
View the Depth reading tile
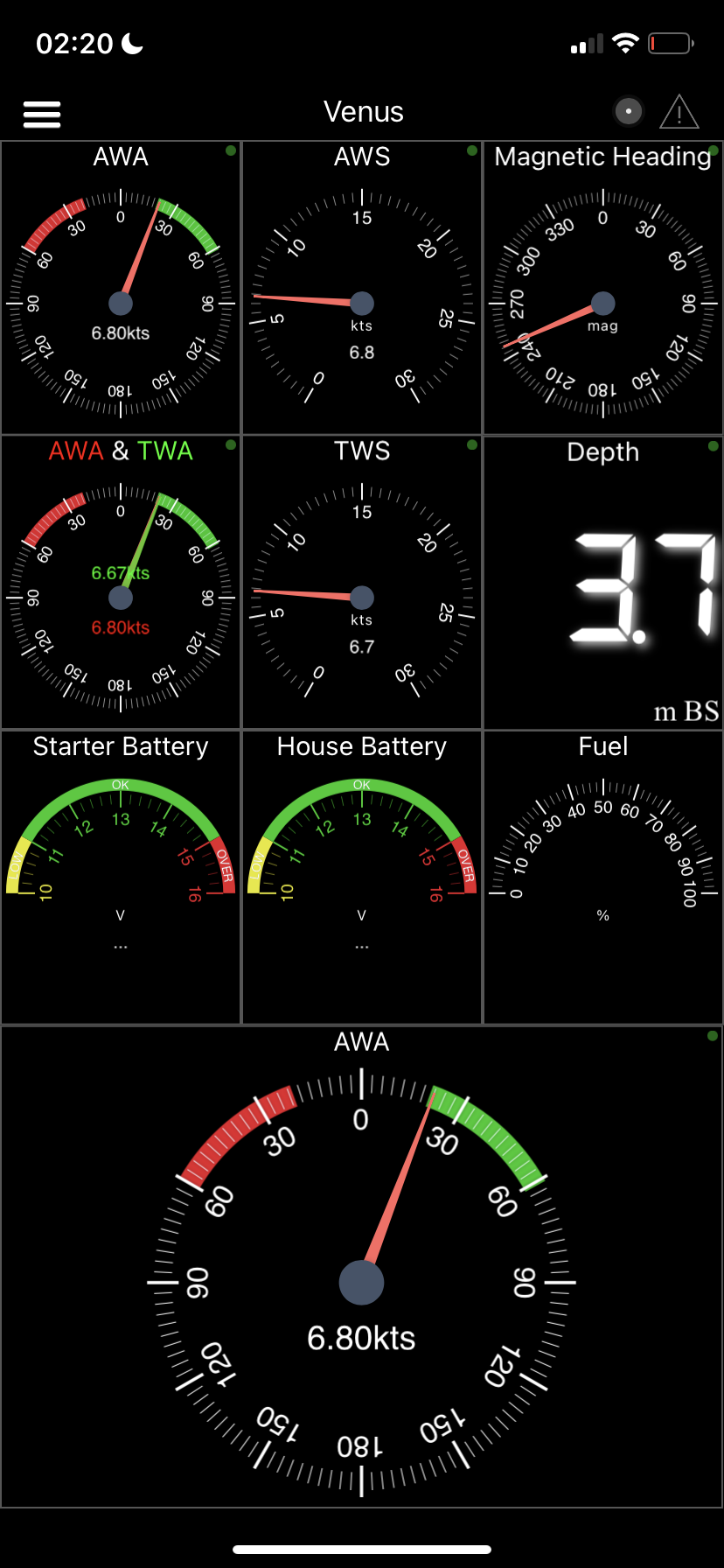click(x=602, y=583)
